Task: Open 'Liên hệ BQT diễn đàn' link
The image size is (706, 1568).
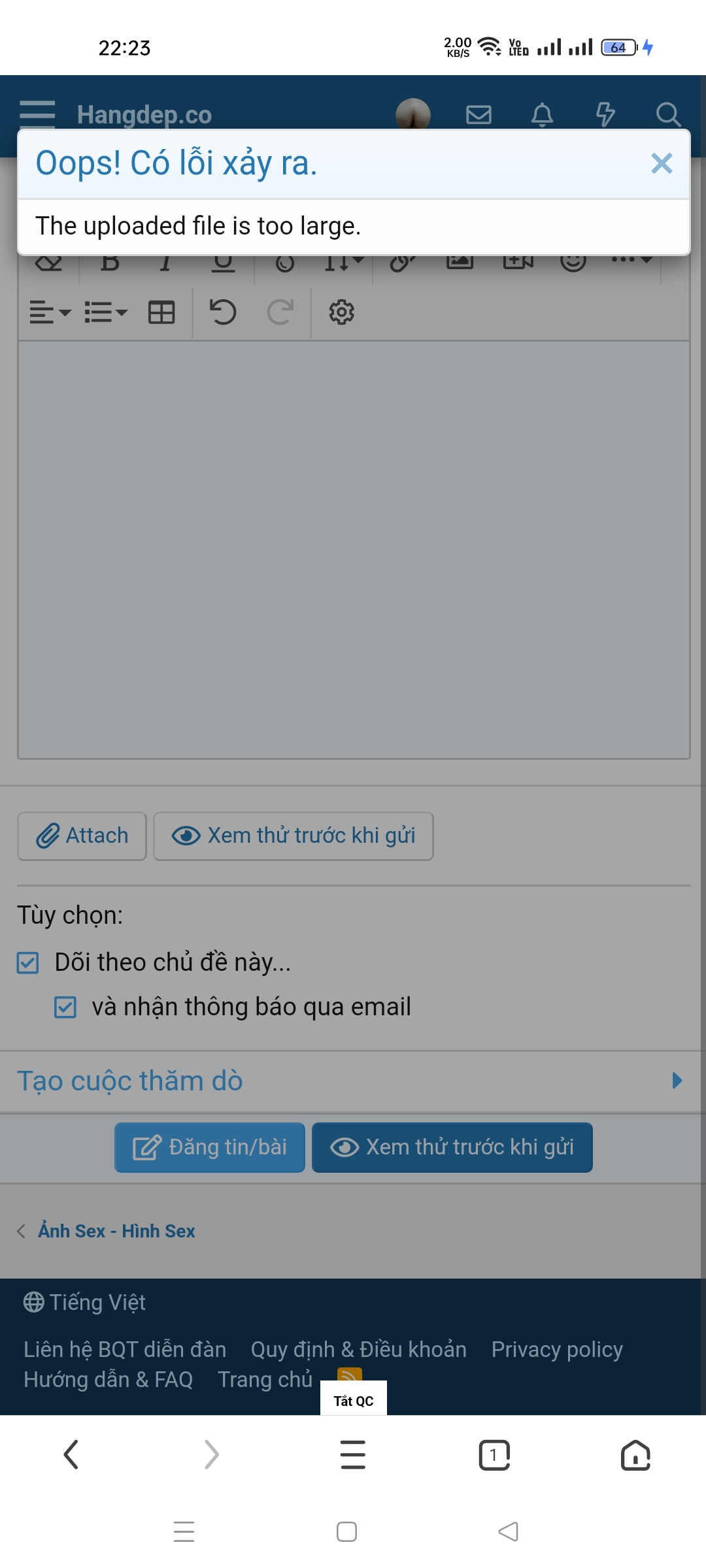Action: click(x=125, y=1349)
